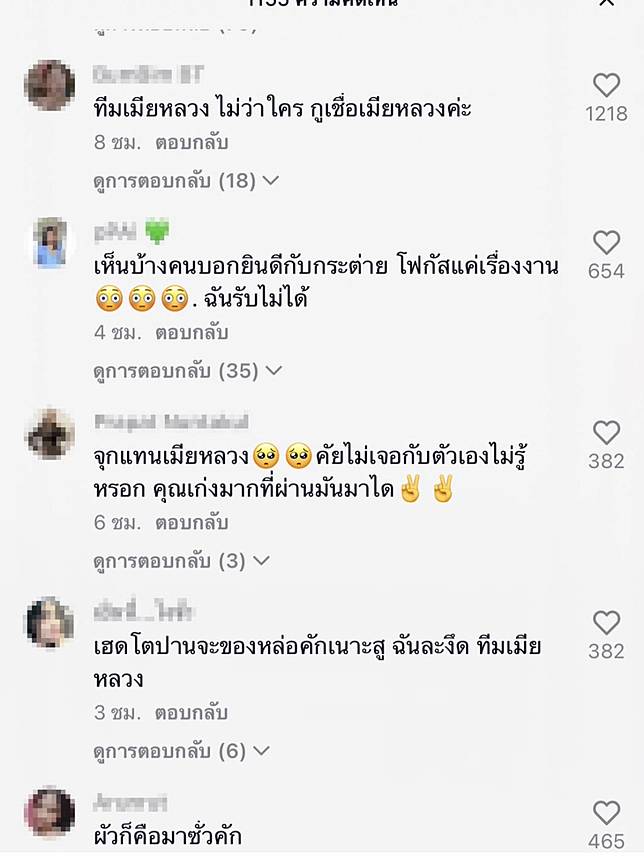644x857 pixels.
Task: Open profile photo of the 1218-likes commenter
Action: [x=50, y=86]
